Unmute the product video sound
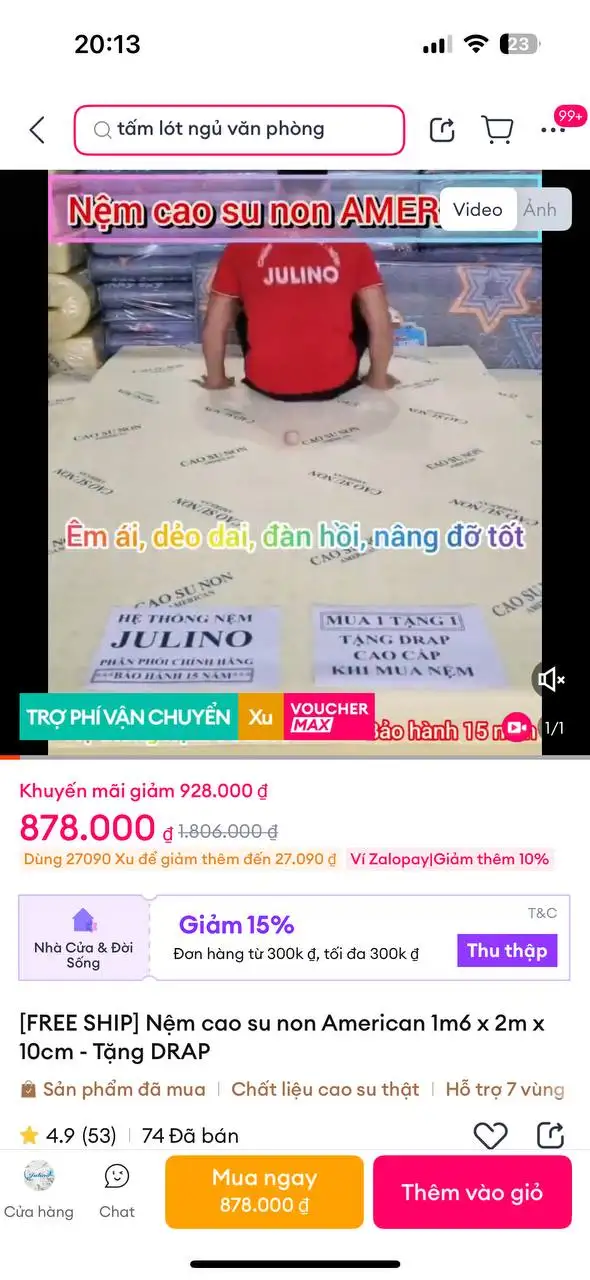Image resolution: width=590 pixels, height=1280 pixels. [551, 680]
